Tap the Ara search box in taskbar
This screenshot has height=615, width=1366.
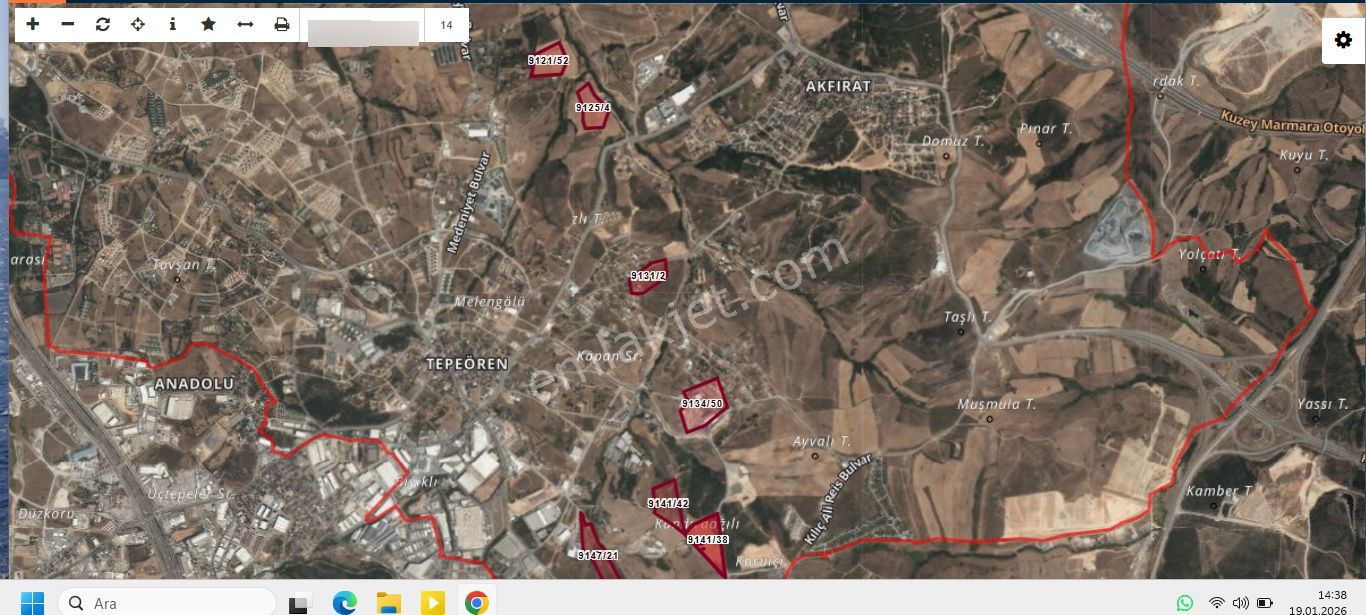[167, 603]
